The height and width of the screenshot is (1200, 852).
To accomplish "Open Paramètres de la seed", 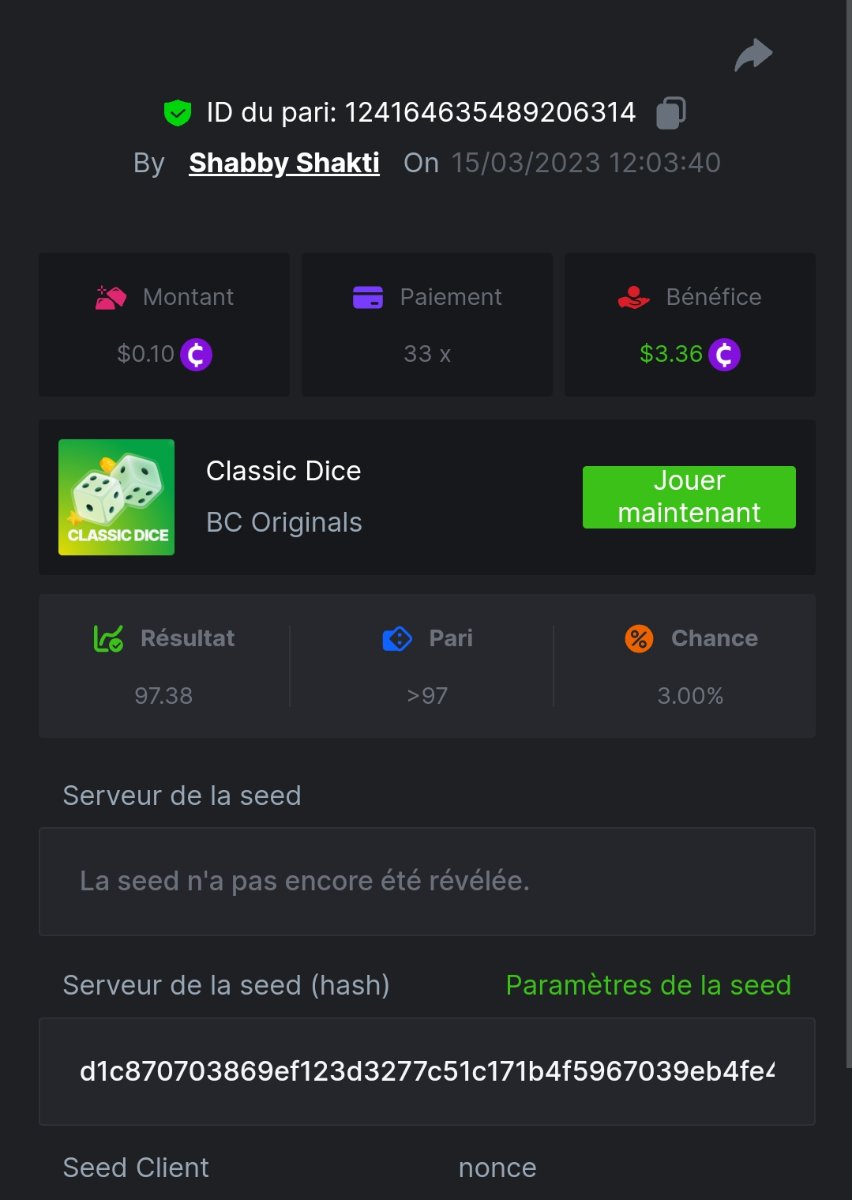I will click(x=648, y=985).
